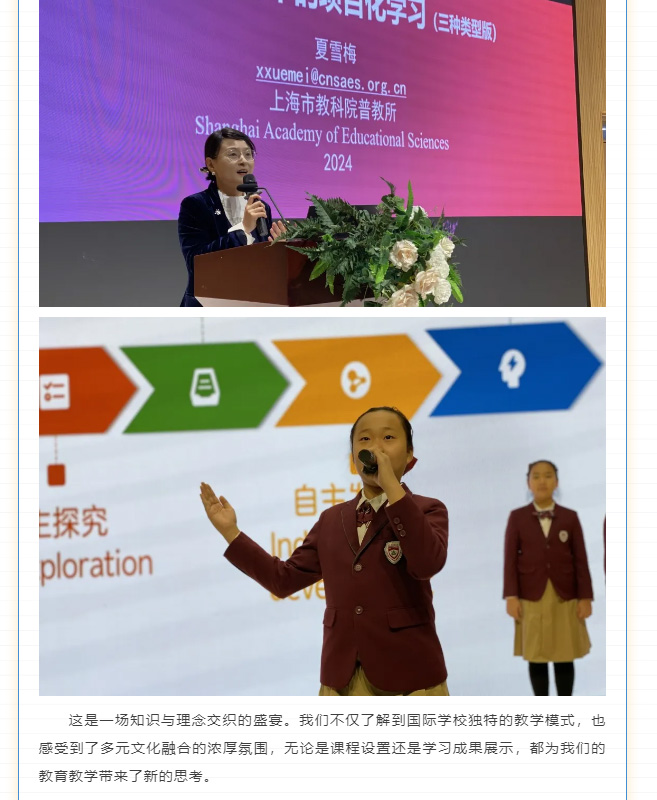View the photo of the girl singing
Viewport: 657px width, 800px height.
[322, 506]
